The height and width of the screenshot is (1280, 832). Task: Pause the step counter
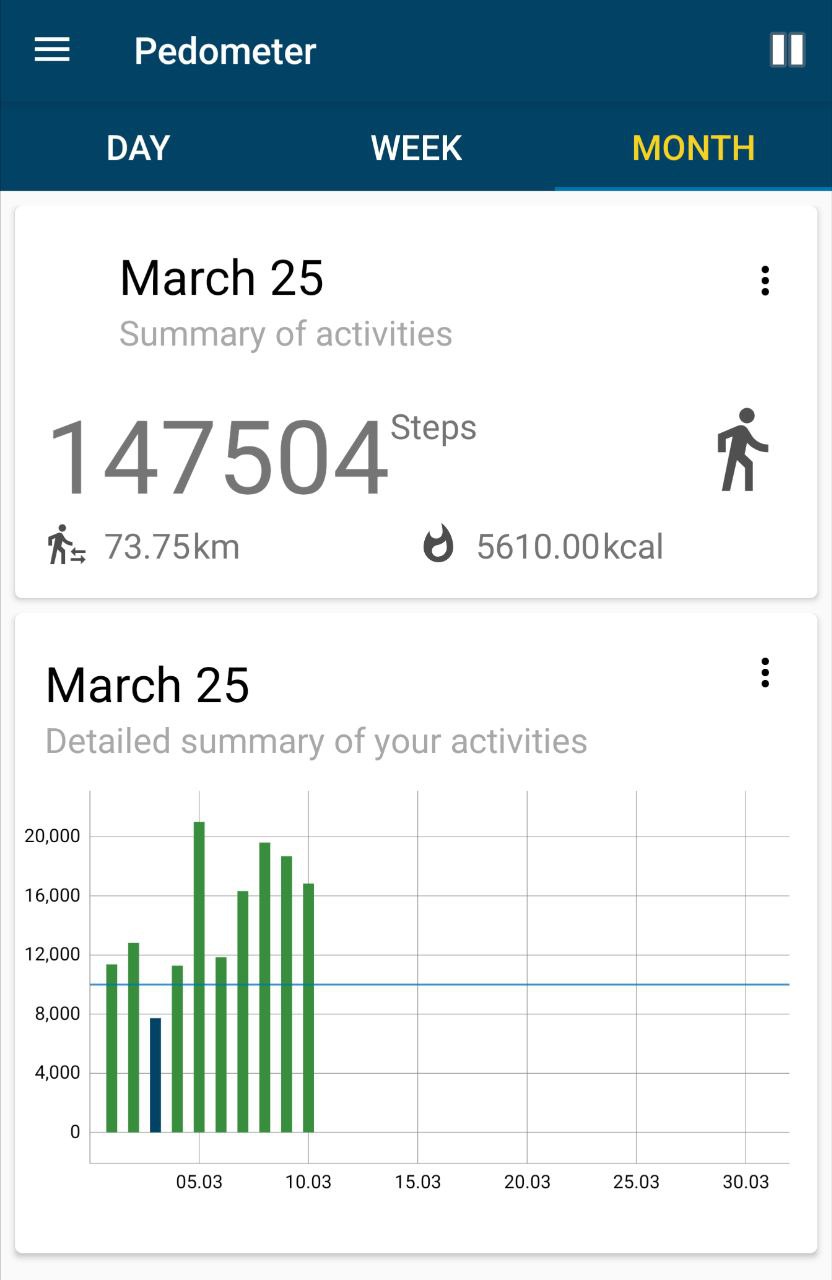789,50
